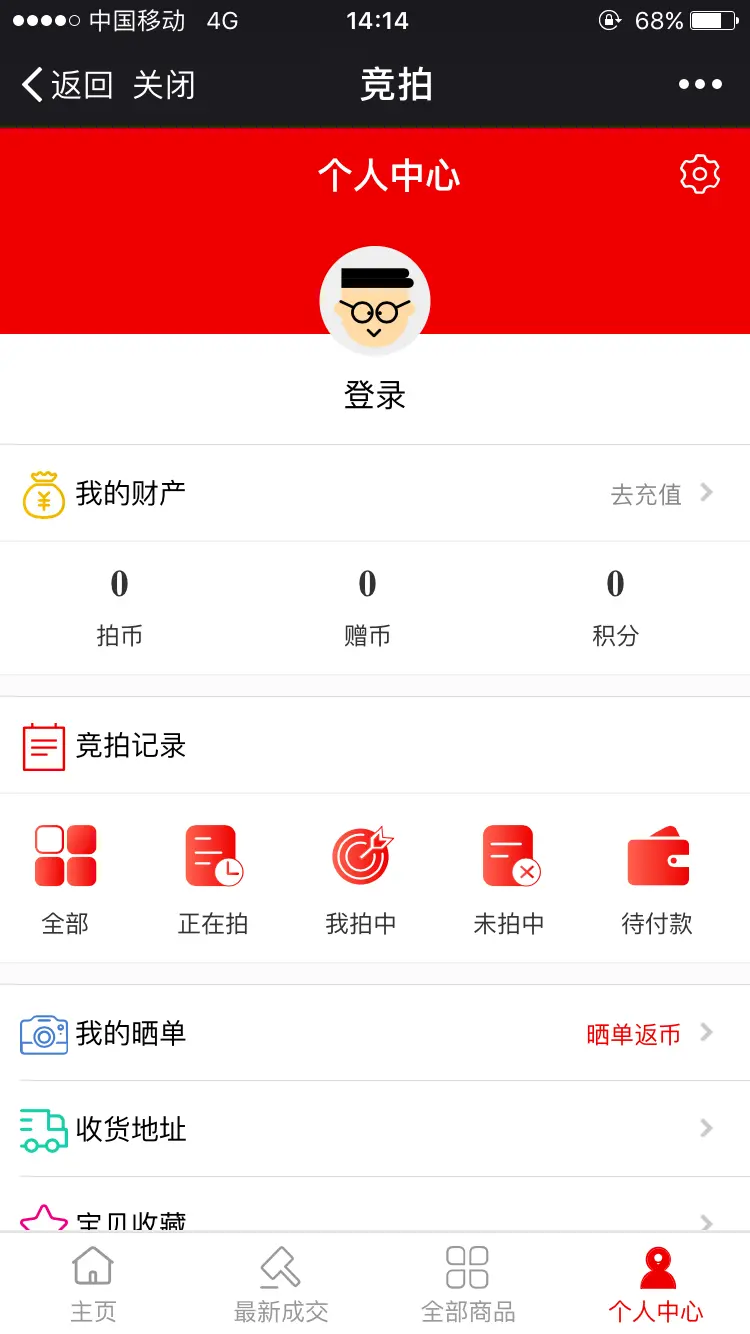The image size is (750, 1334).
Task: Open 去充值 to recharge
Action: pos(660,493)
